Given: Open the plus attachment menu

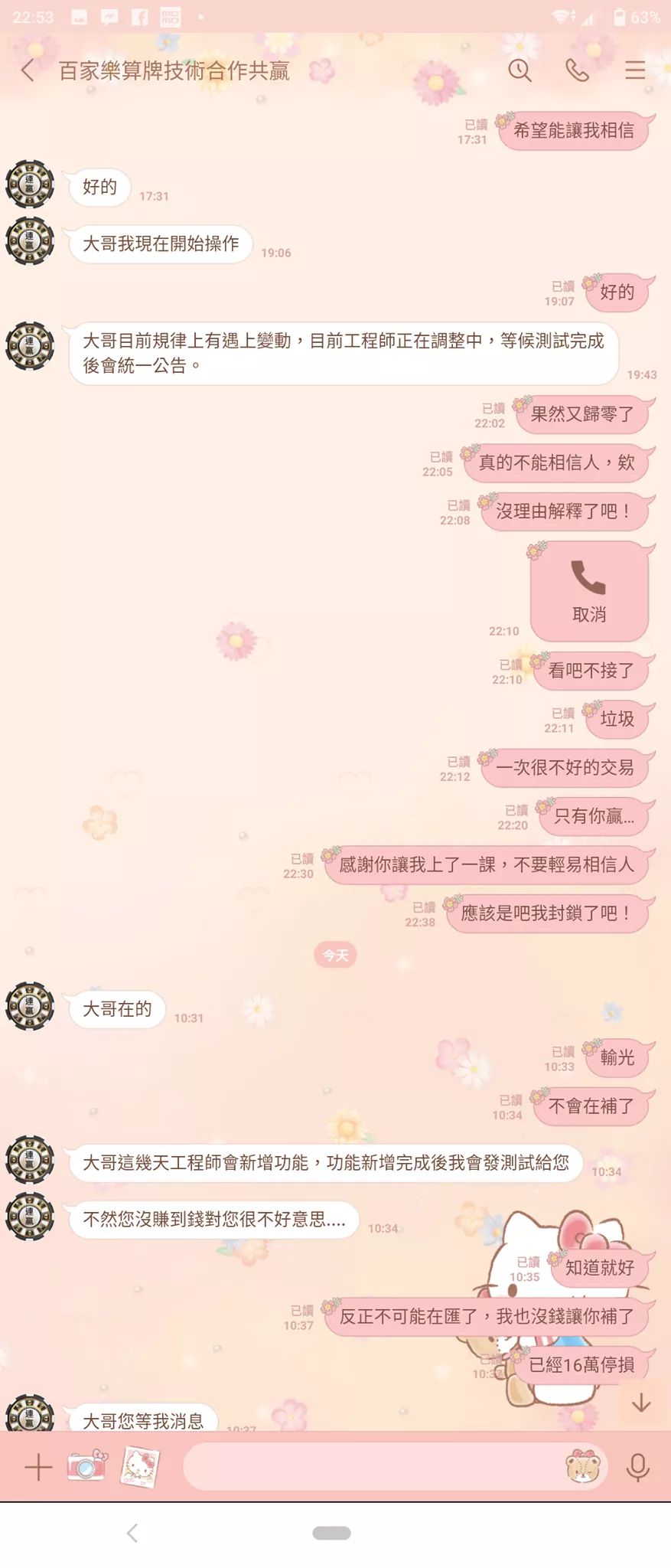Looking at the screenshot, I should pyautogui.click(x=37, y=1467).
